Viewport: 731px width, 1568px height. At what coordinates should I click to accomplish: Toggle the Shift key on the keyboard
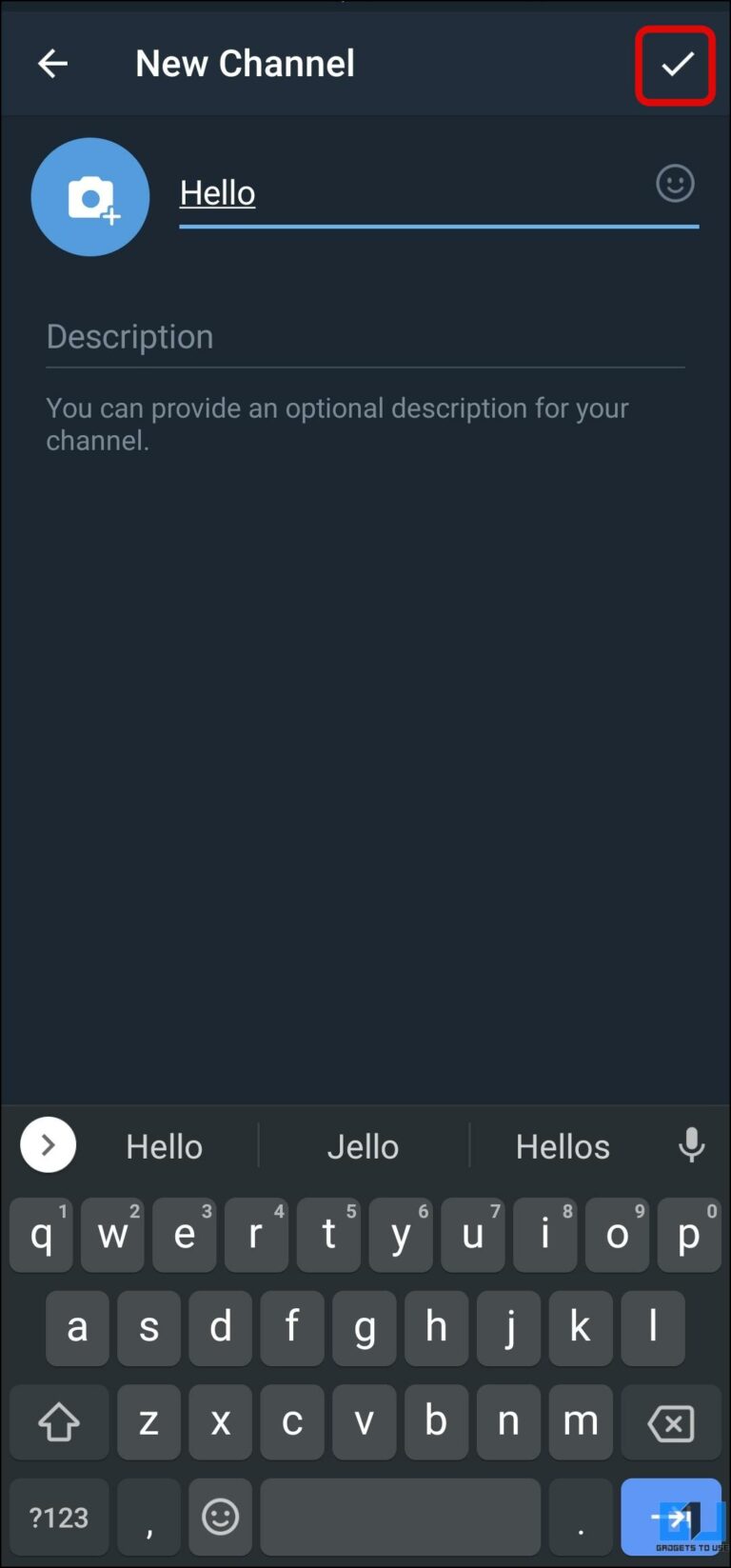pos(59,1422)
